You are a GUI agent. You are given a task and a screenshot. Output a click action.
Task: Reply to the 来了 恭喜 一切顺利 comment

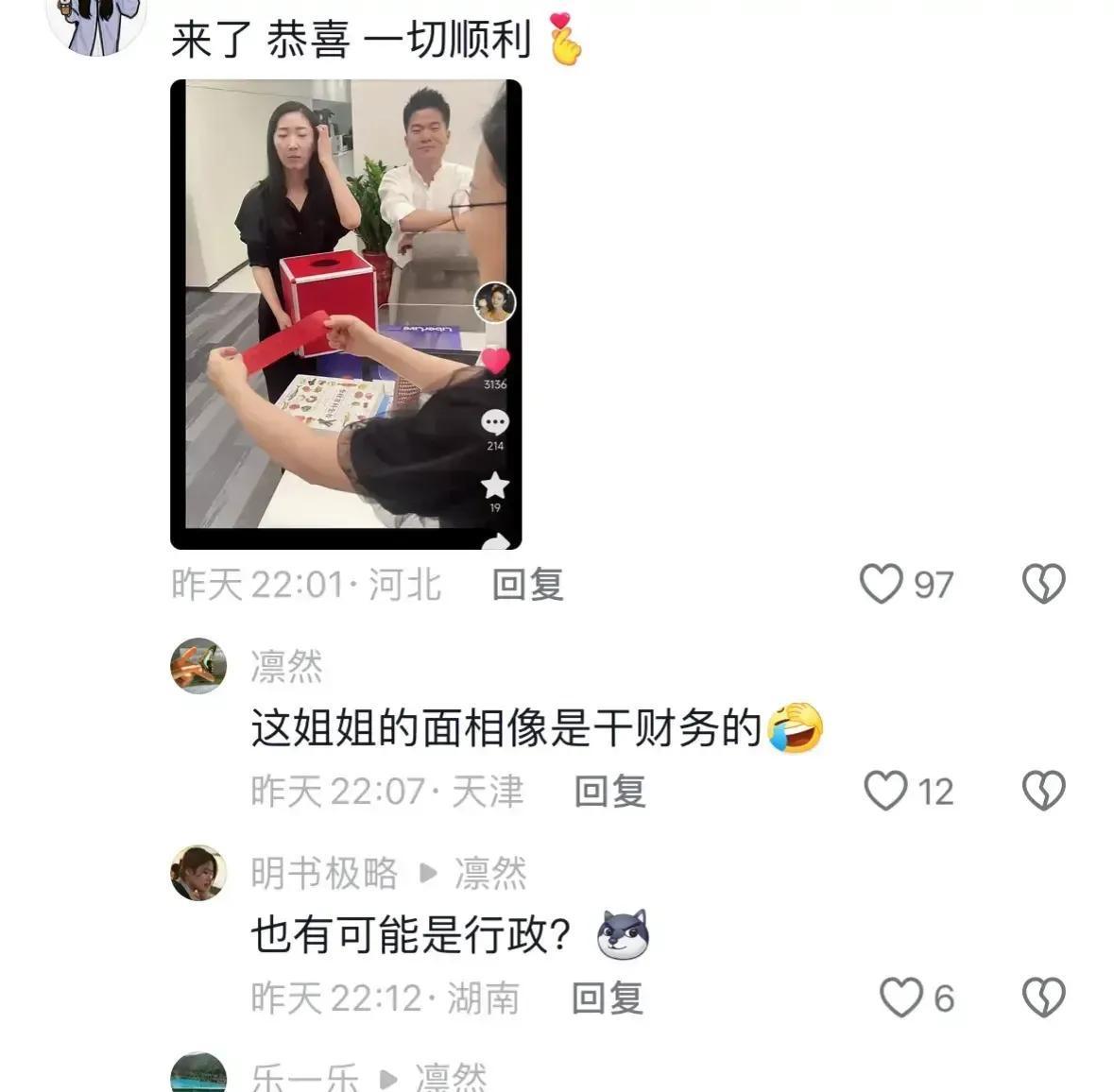527,585
